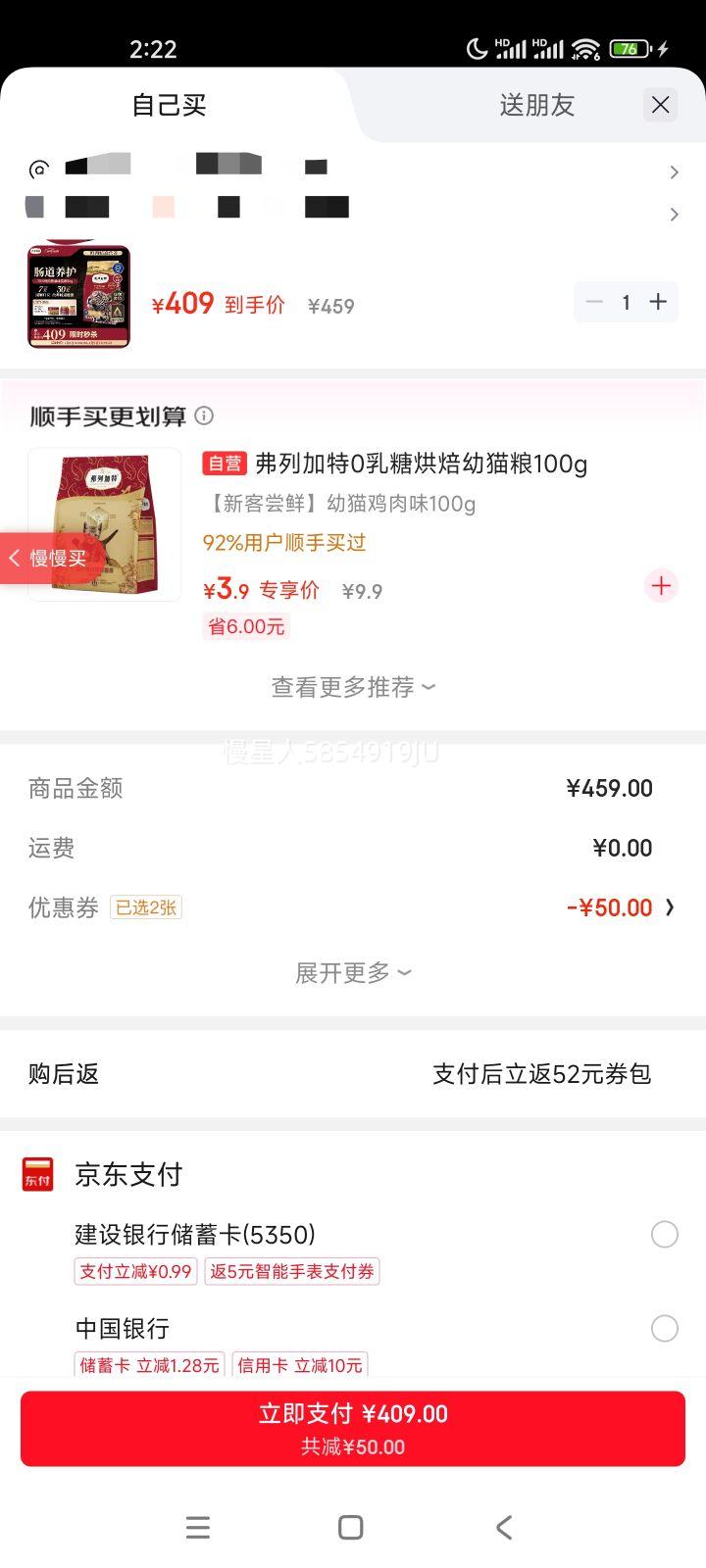Select 中国银行 as the payment method

pos(664,1328)
